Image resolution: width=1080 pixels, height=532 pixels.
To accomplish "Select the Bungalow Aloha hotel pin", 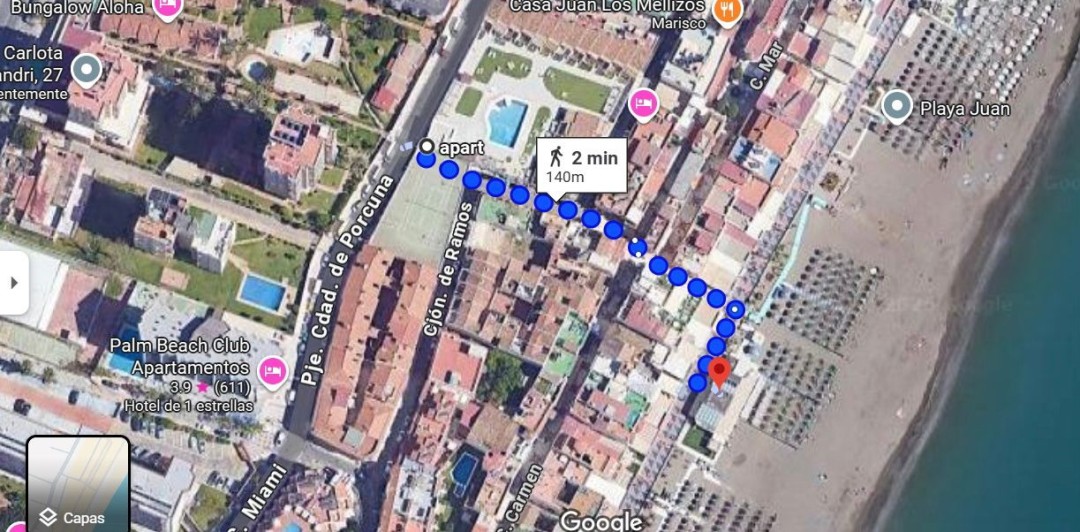I will click(x=167, y=8).
